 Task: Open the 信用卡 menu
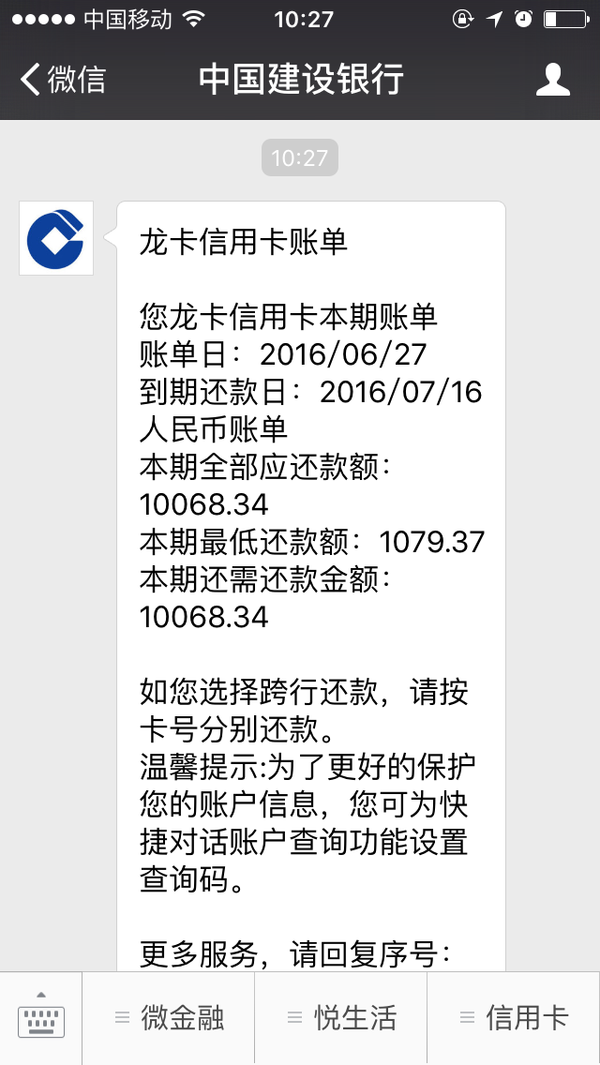(514, 1017)
